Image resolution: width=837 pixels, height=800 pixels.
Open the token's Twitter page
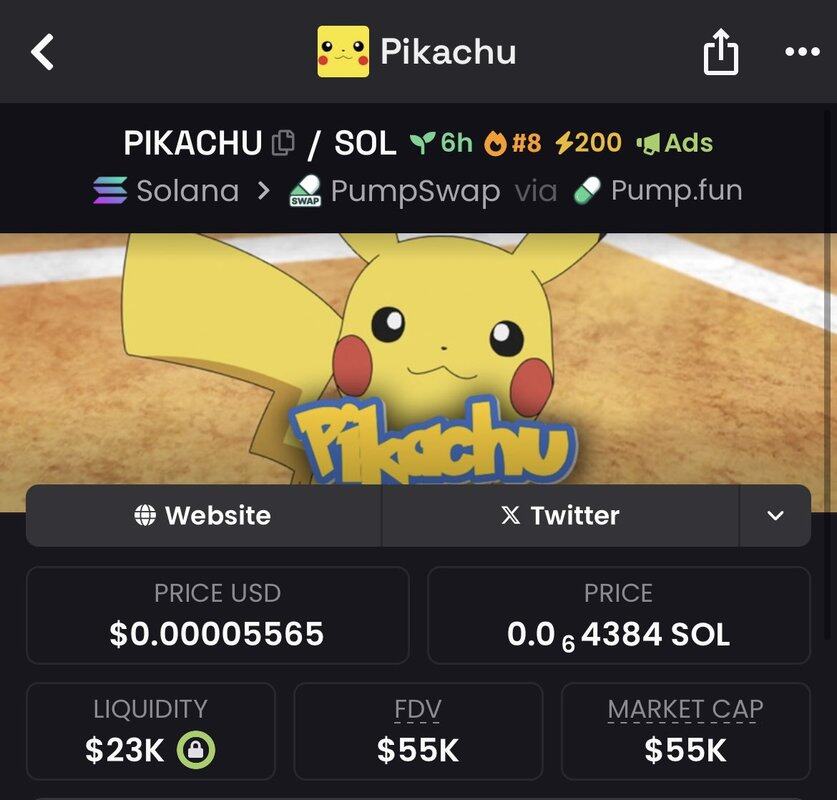pos(560,516)
